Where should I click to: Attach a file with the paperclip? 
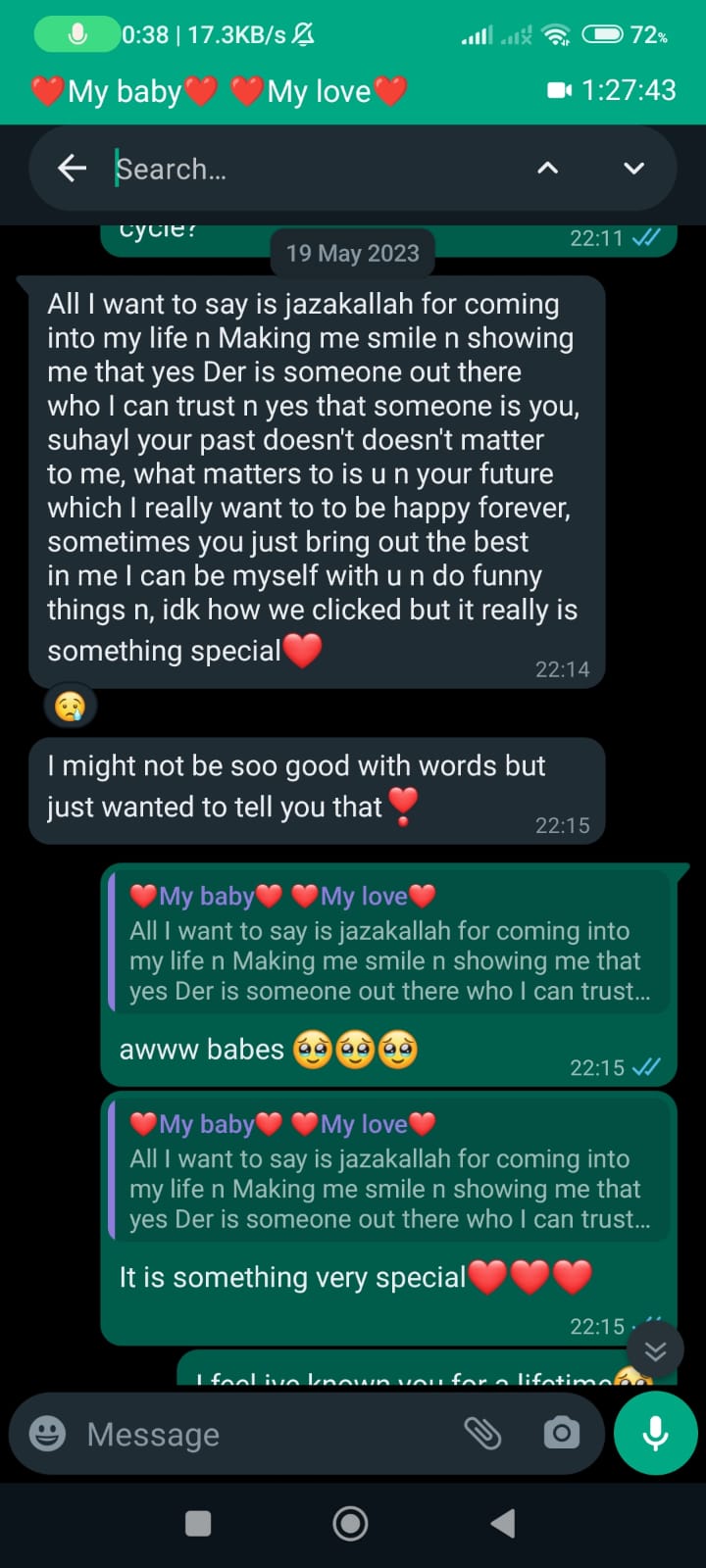coord(482,1434)
